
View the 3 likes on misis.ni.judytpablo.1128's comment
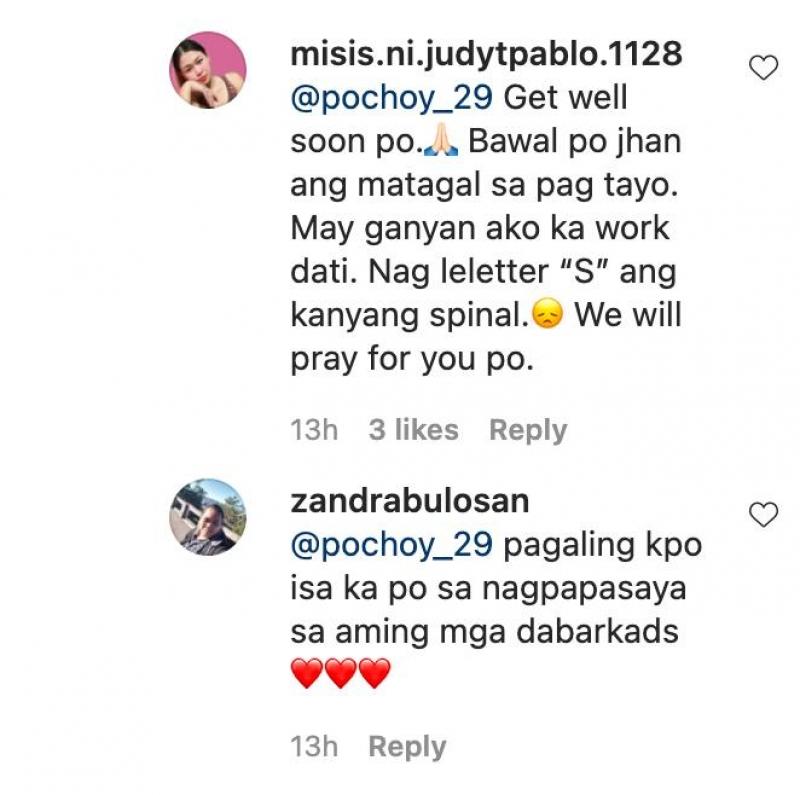(413, 431)
